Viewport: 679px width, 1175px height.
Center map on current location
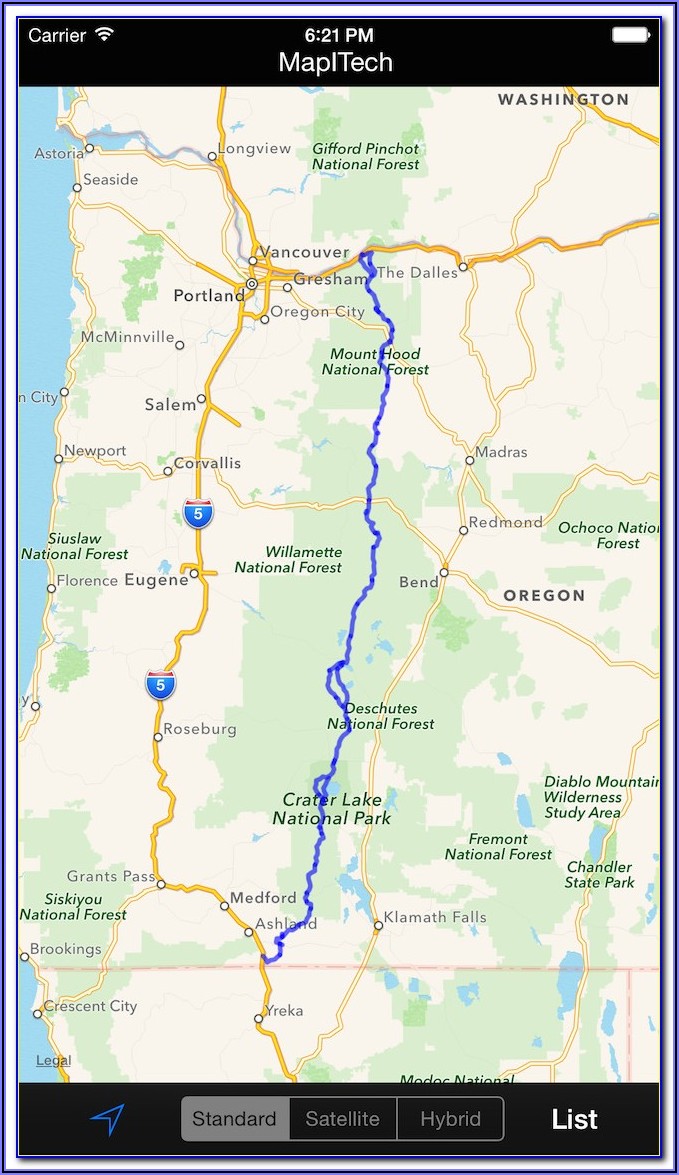tap(107, 1119)
